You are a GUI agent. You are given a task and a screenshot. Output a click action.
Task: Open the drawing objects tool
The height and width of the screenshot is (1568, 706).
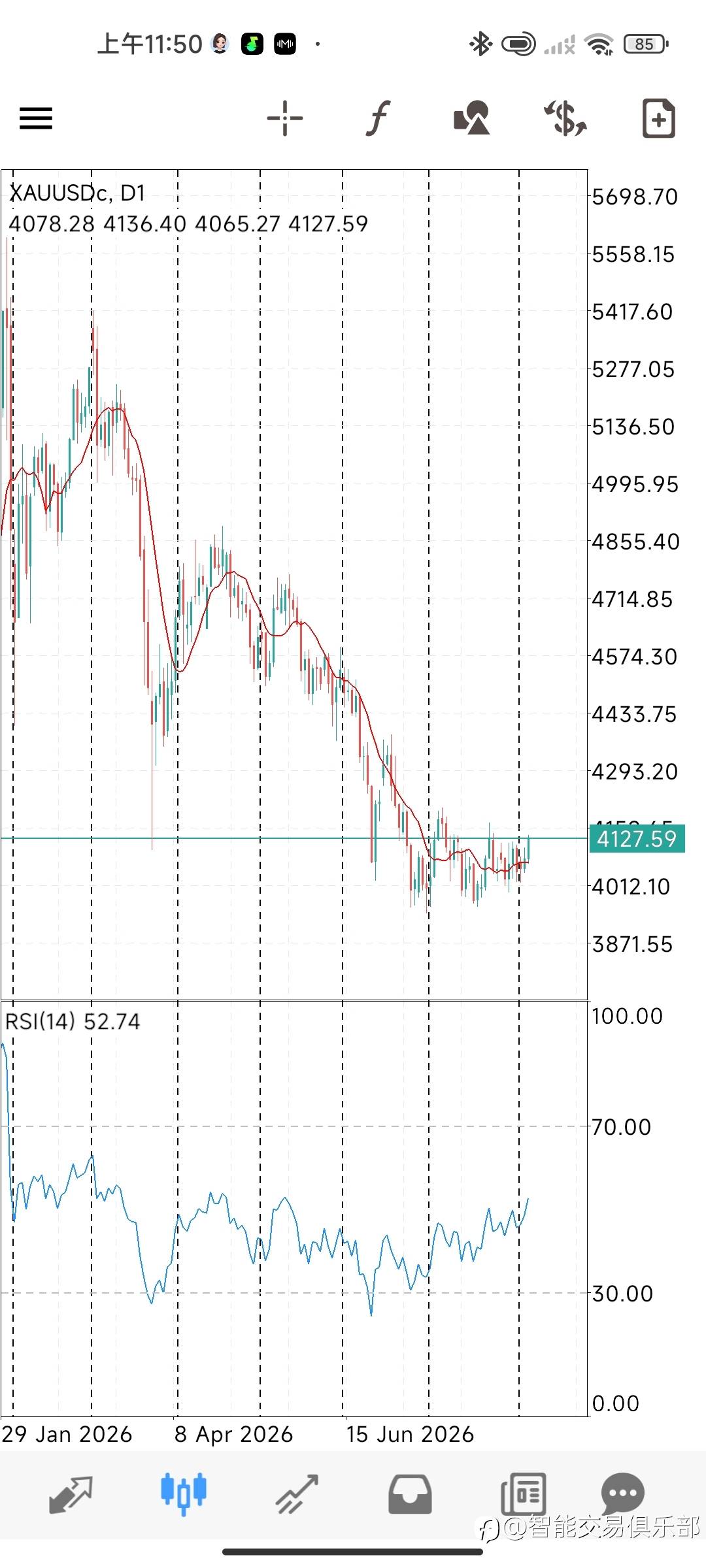click(x=471, y=118)
